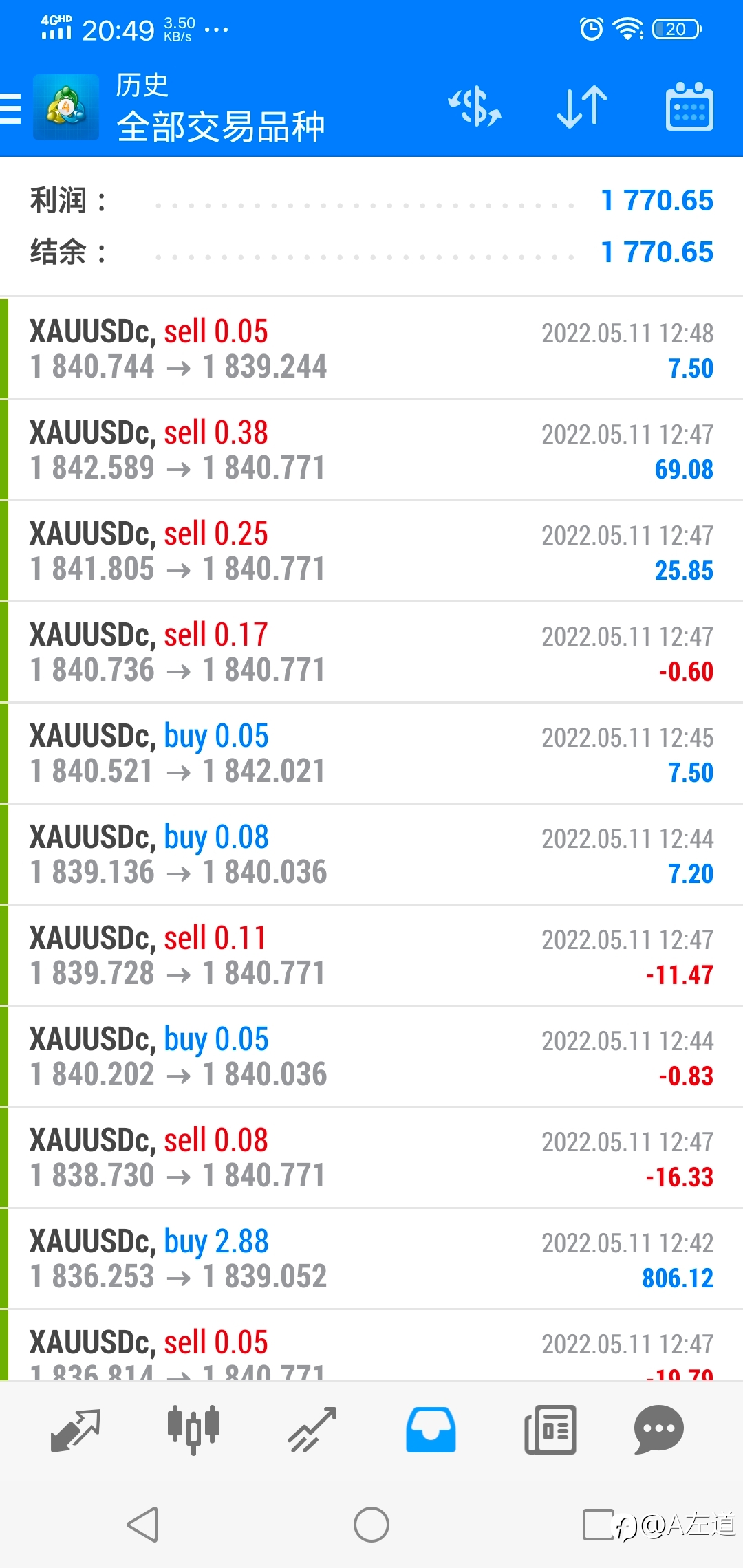
Task: Switch to the Quotes tab
Action: tap(76, 1430)
